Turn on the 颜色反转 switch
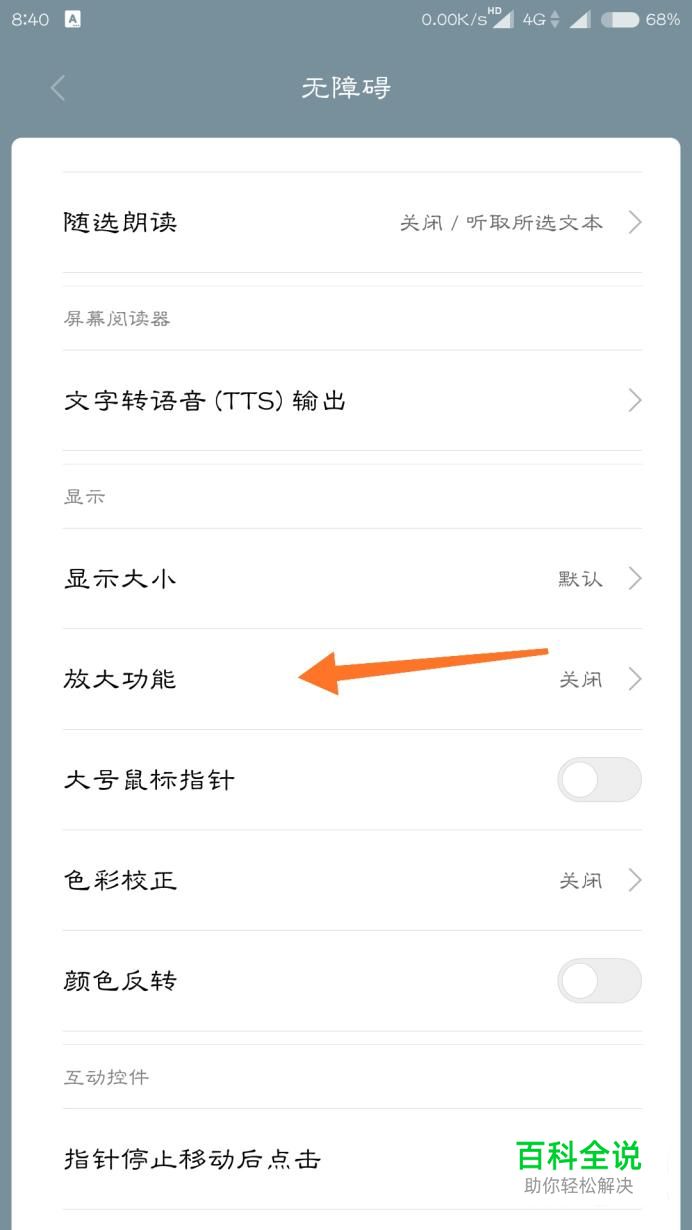The width and height of the screenshot is (692, 1230). click(599, 981)
